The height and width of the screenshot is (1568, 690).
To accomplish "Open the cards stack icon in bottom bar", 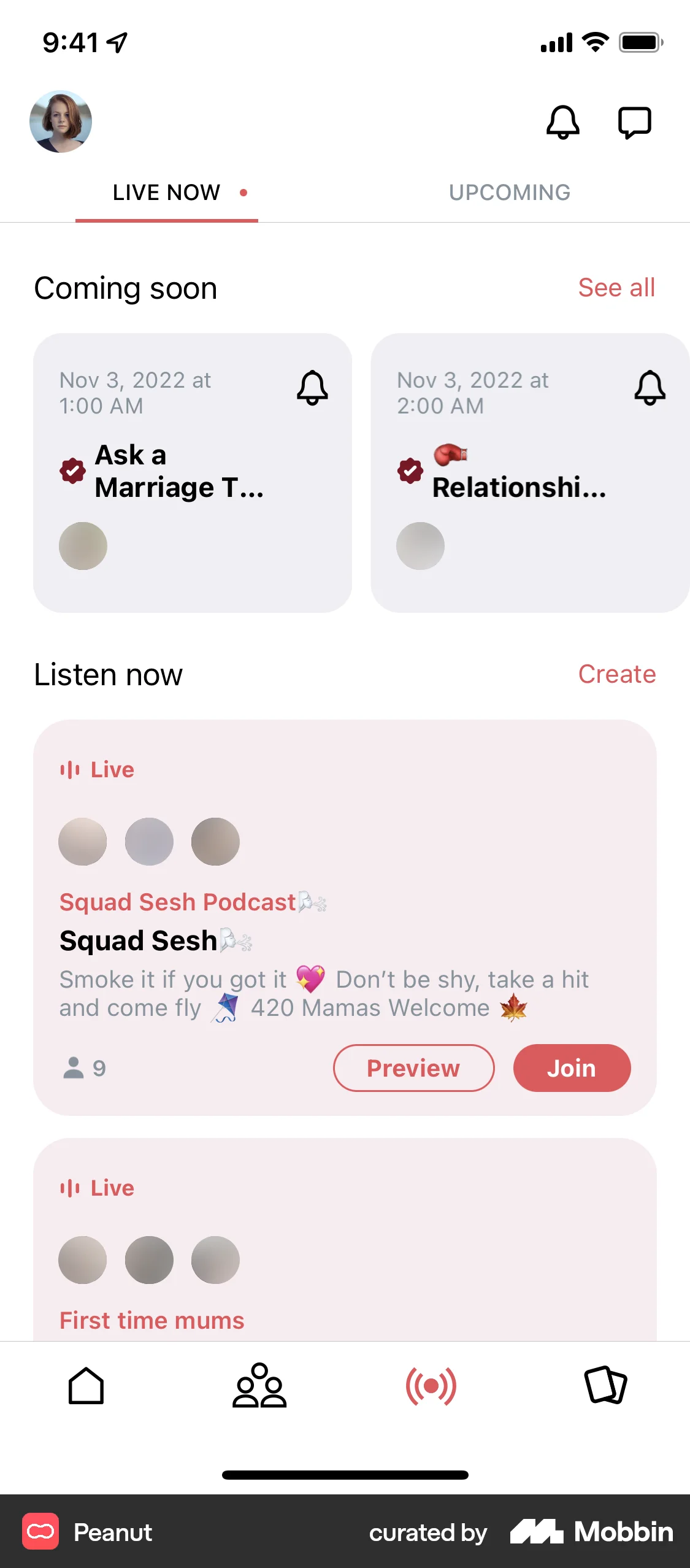I will [x=604, y=1387].
